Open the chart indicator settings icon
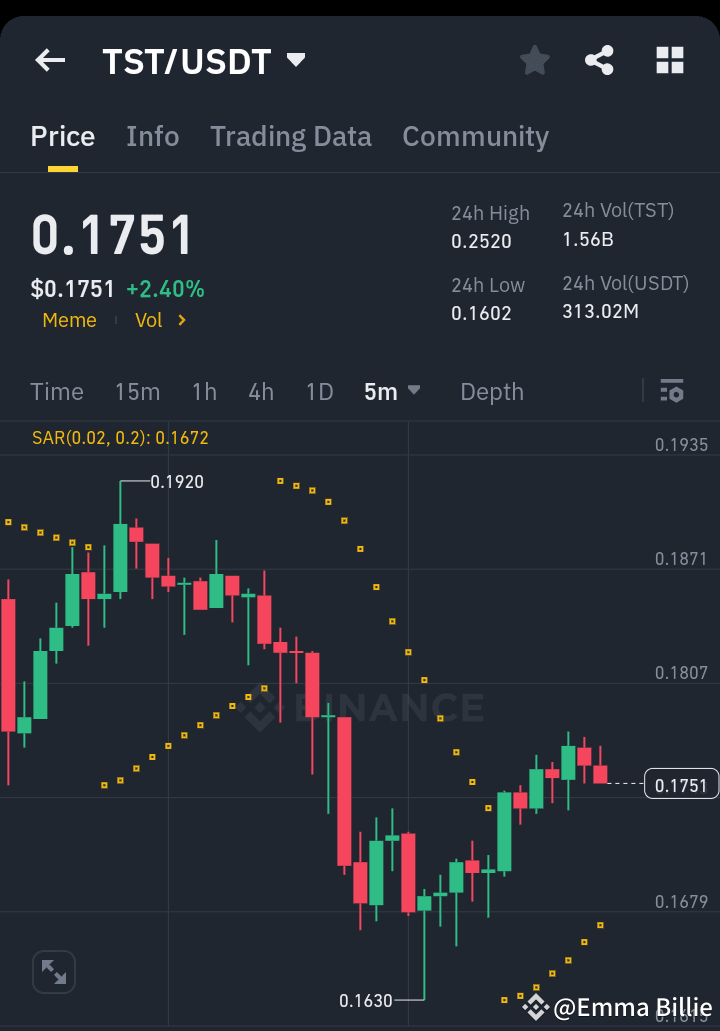Viewport: 720px width, 1031px height. pos(672,391)
